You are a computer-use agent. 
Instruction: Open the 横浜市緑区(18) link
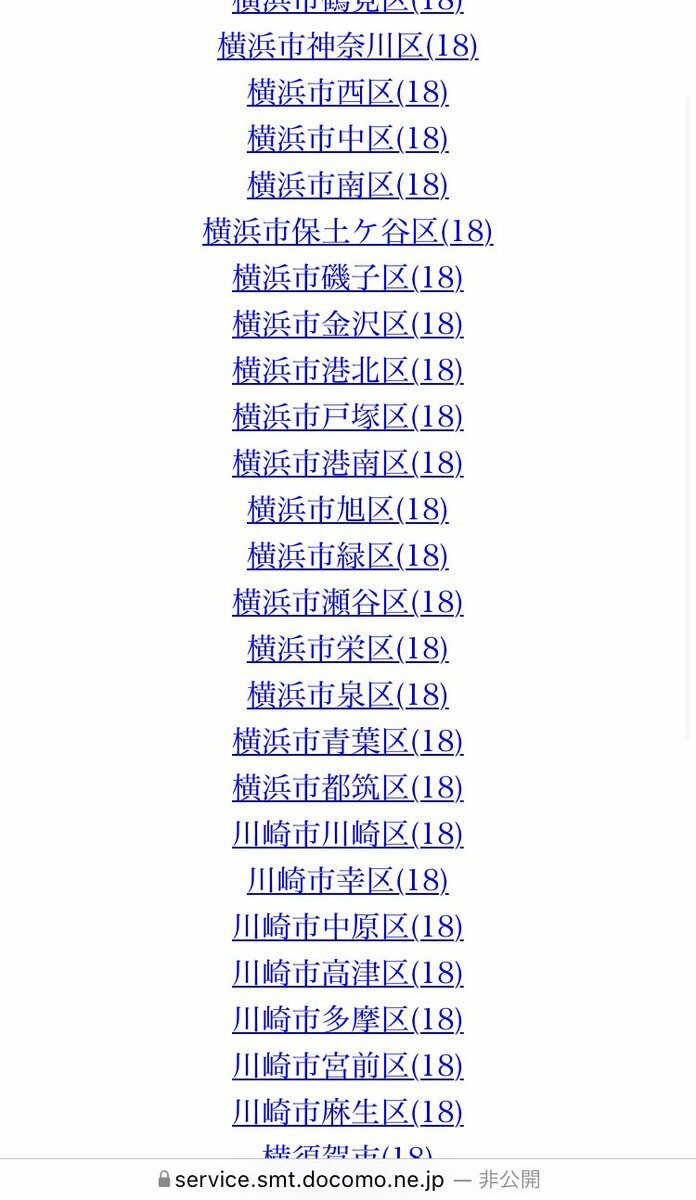[x=347, y=556]
